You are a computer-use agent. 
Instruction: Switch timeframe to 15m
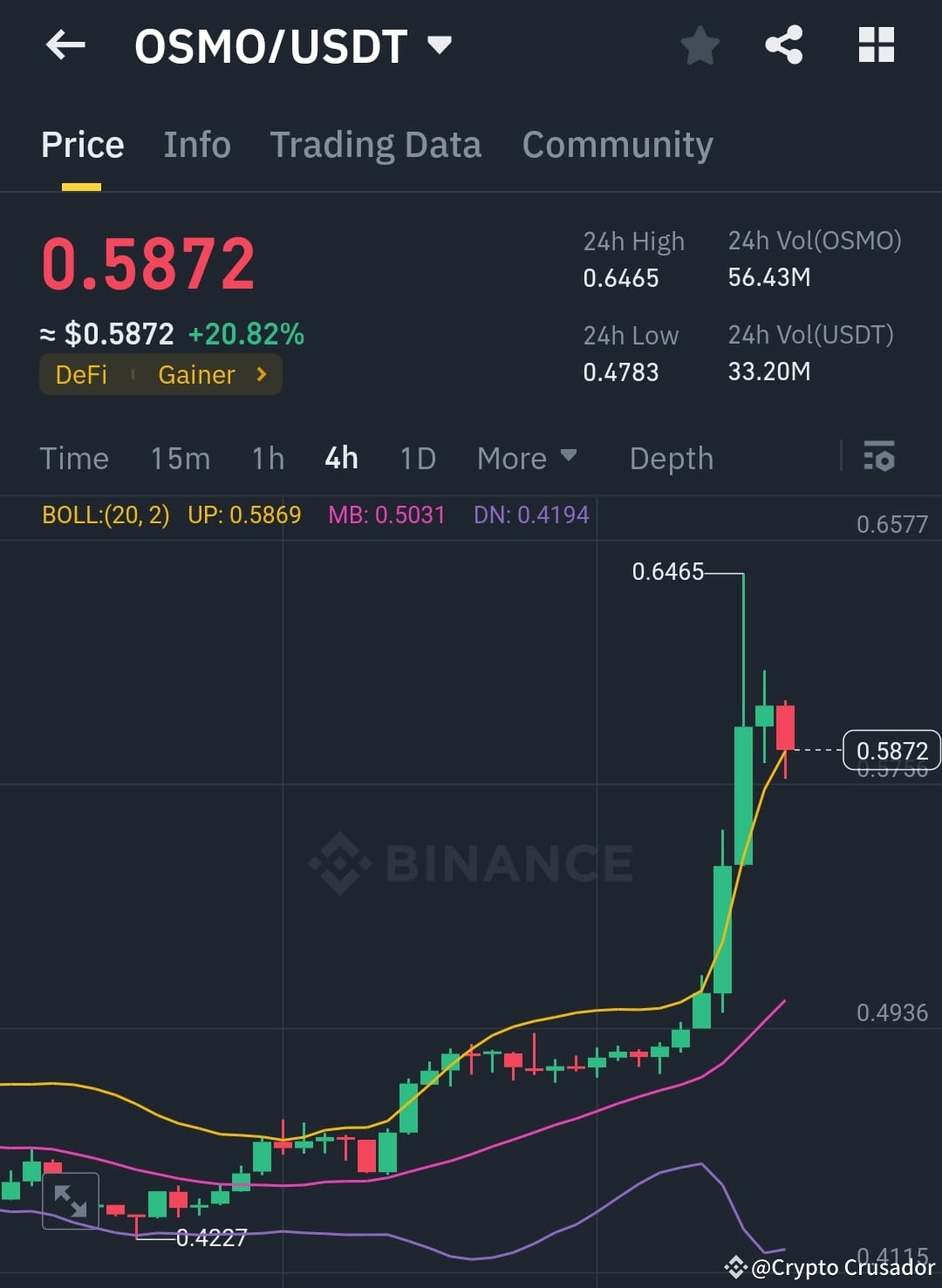pyautogui.click(x=180, y=457)
